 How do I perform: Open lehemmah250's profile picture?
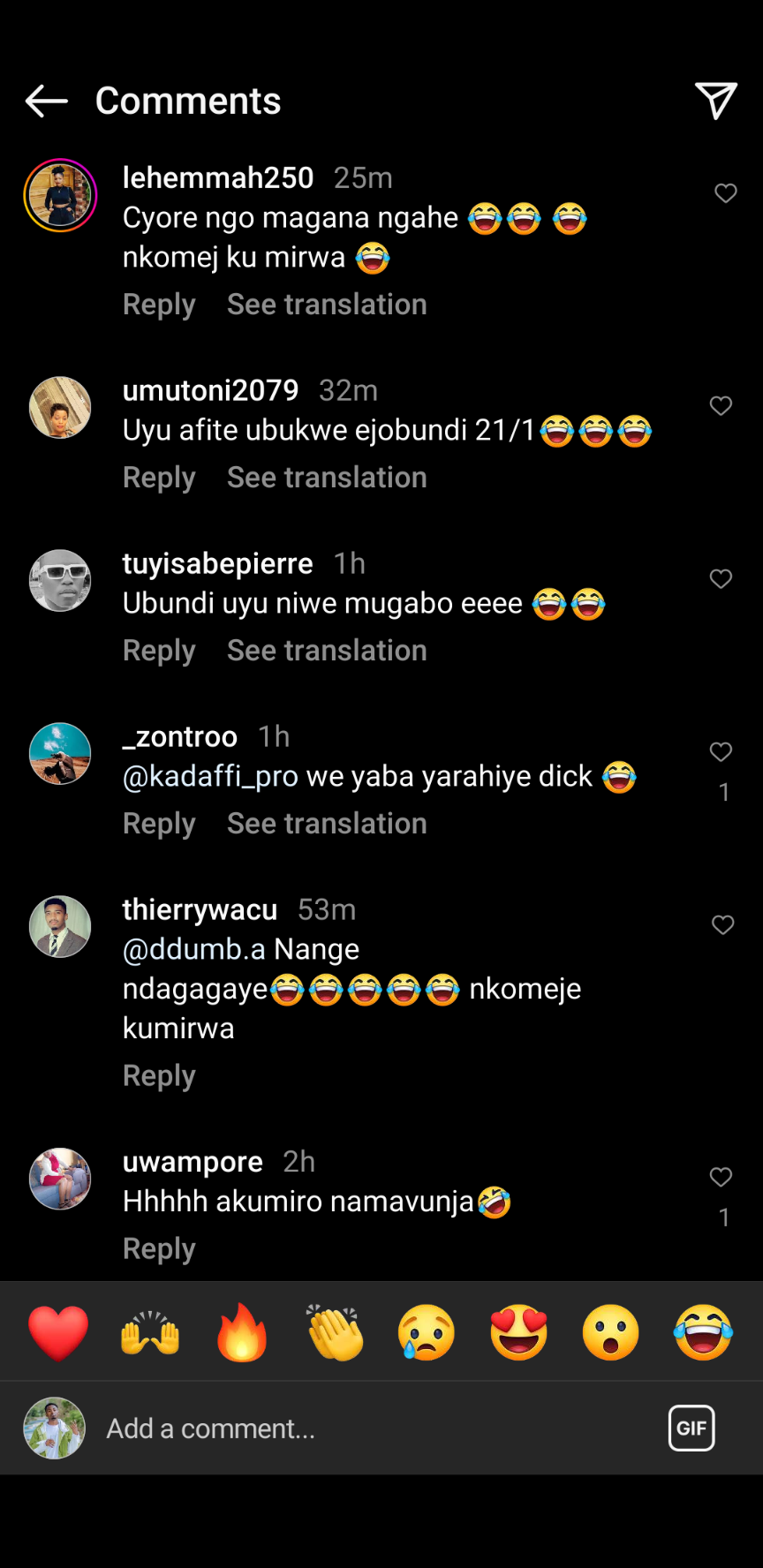pos(60,195)
